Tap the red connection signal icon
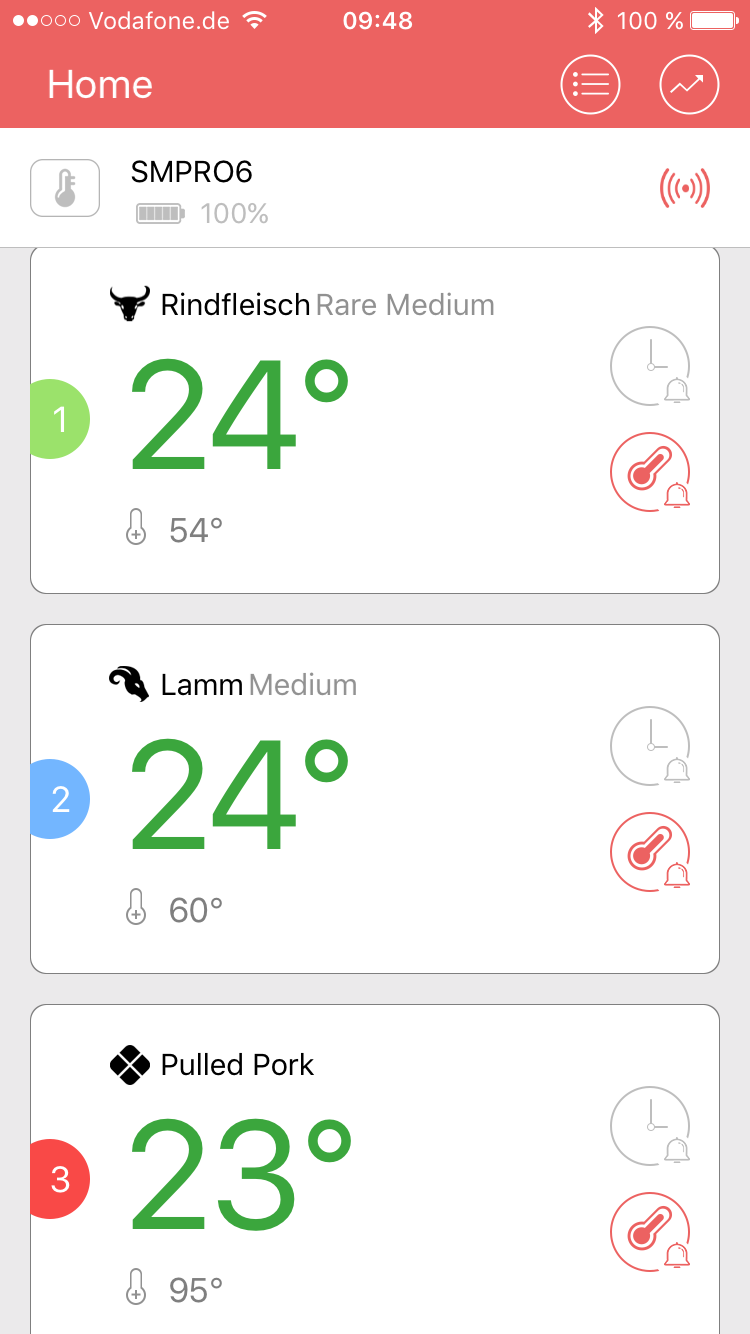This screenshot has width=750, height=1334. (x=685, y=188)
